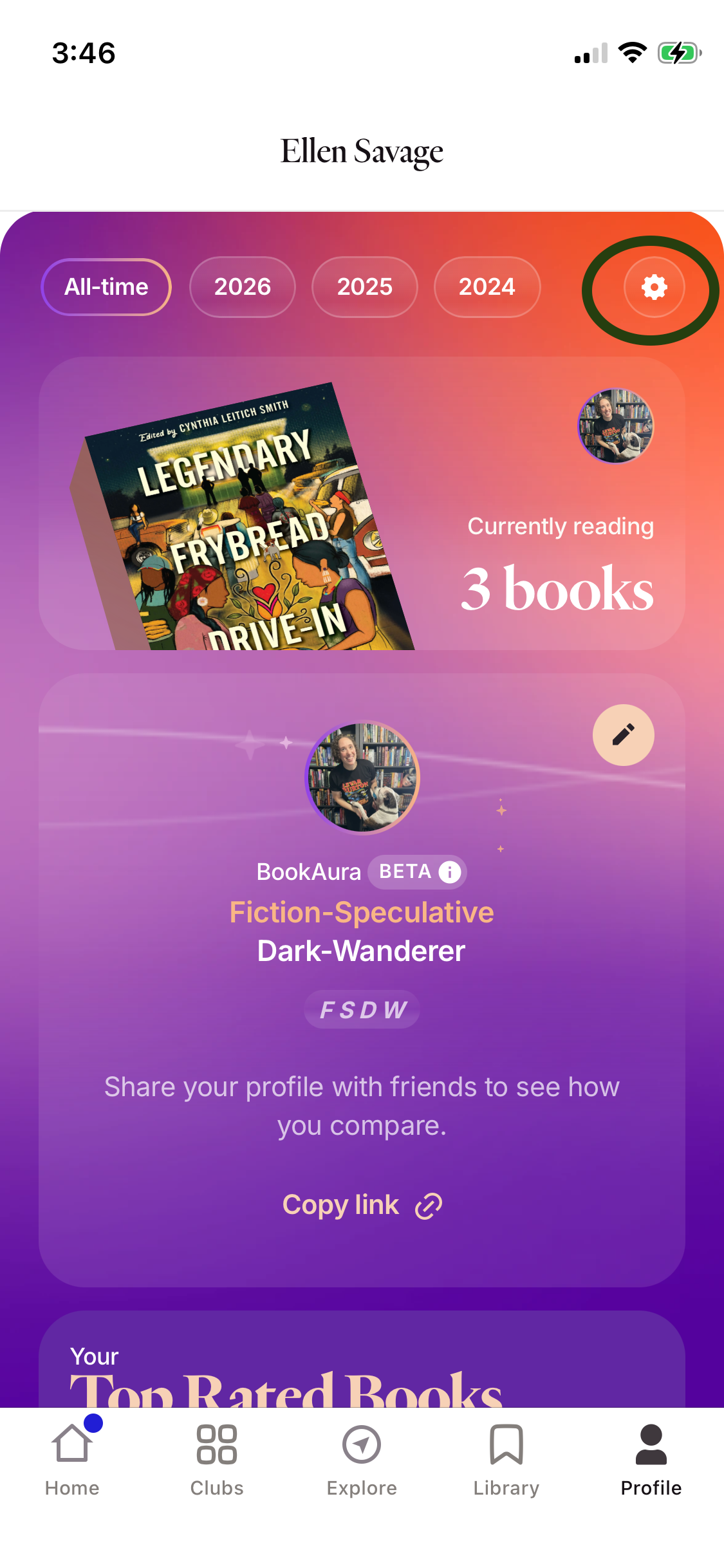The width and height of the screenshot is (724, 1568).
Task: Filter stats by 2024
Action: point(487,287)
